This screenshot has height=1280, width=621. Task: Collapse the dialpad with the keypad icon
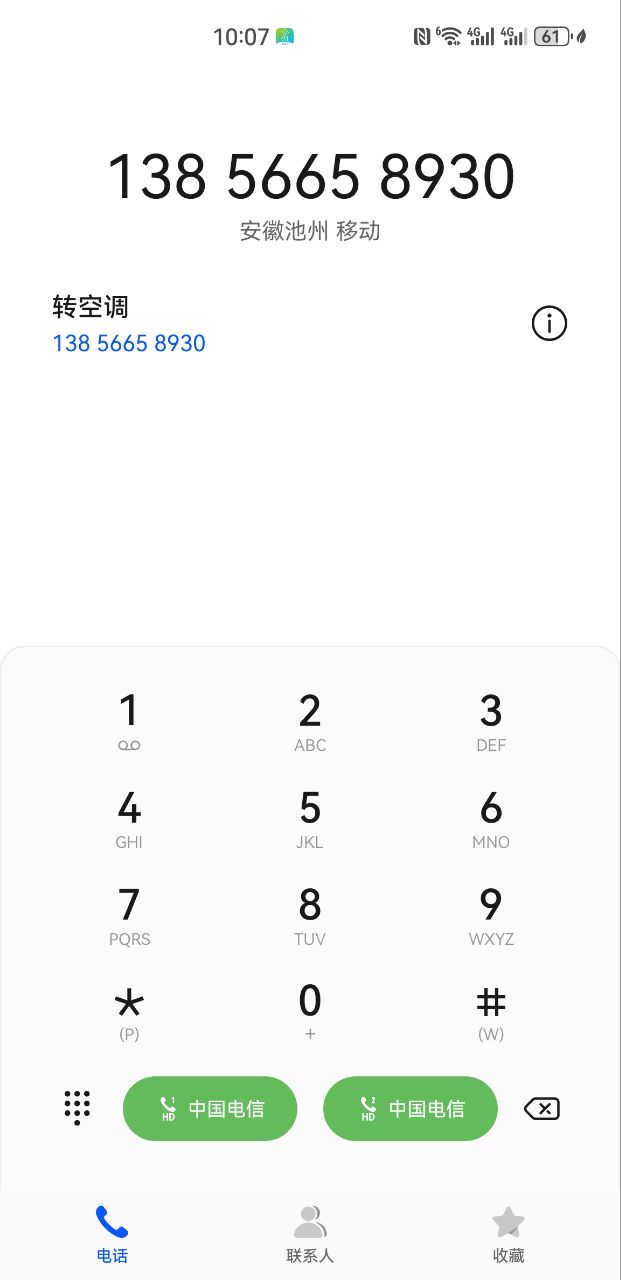pos(77,1108)
